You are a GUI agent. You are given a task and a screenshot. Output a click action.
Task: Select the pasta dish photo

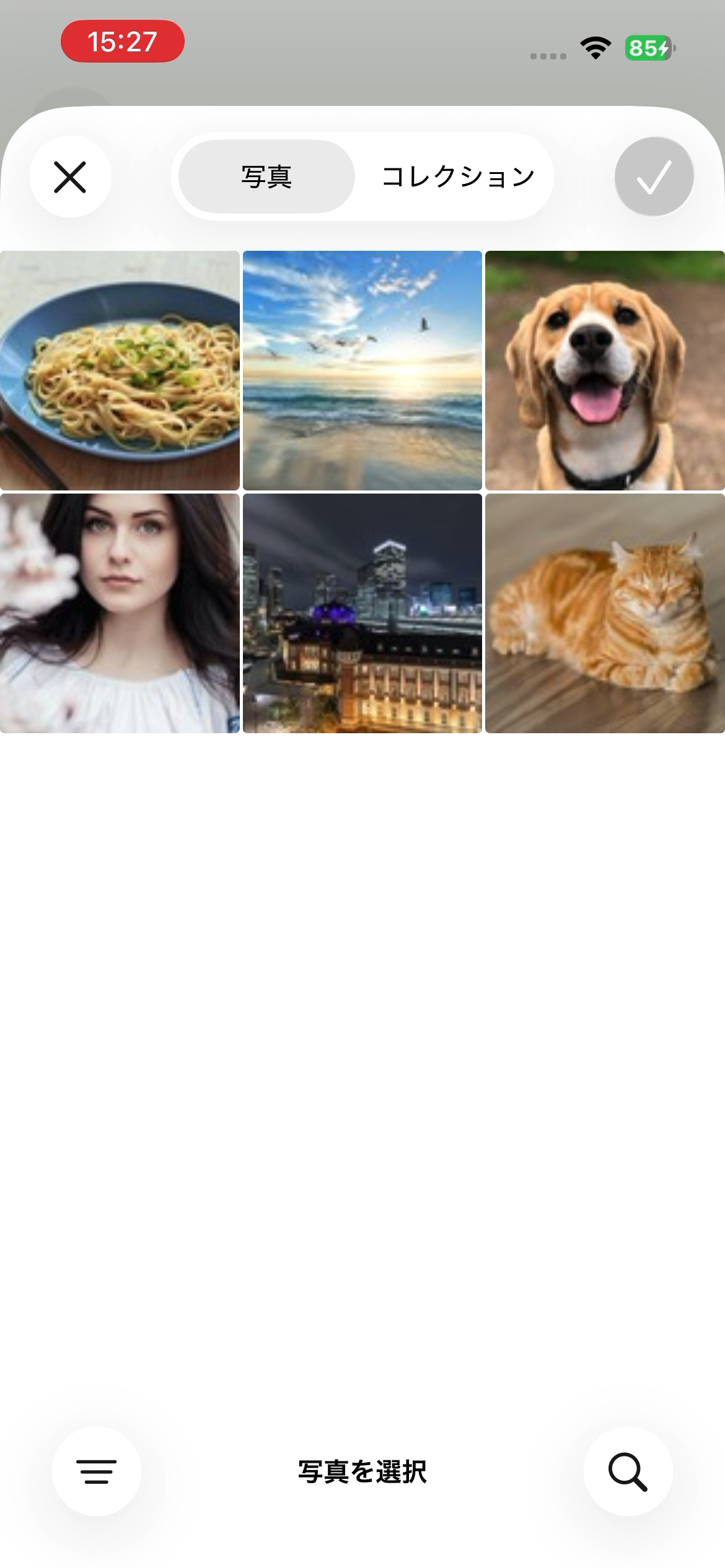[x=120, y=370]
